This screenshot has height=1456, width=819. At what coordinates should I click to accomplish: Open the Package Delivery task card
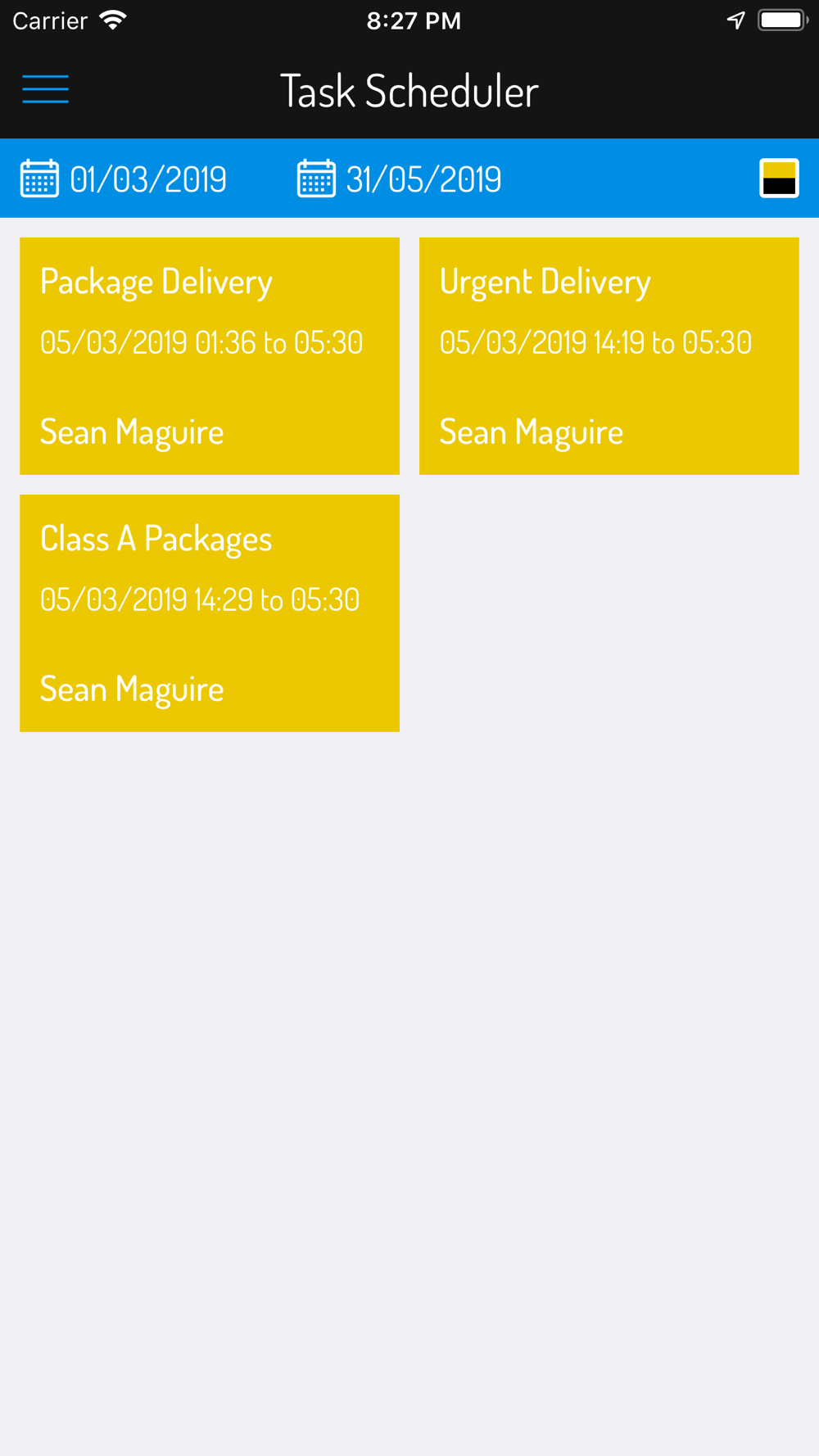tap(210, 356)
